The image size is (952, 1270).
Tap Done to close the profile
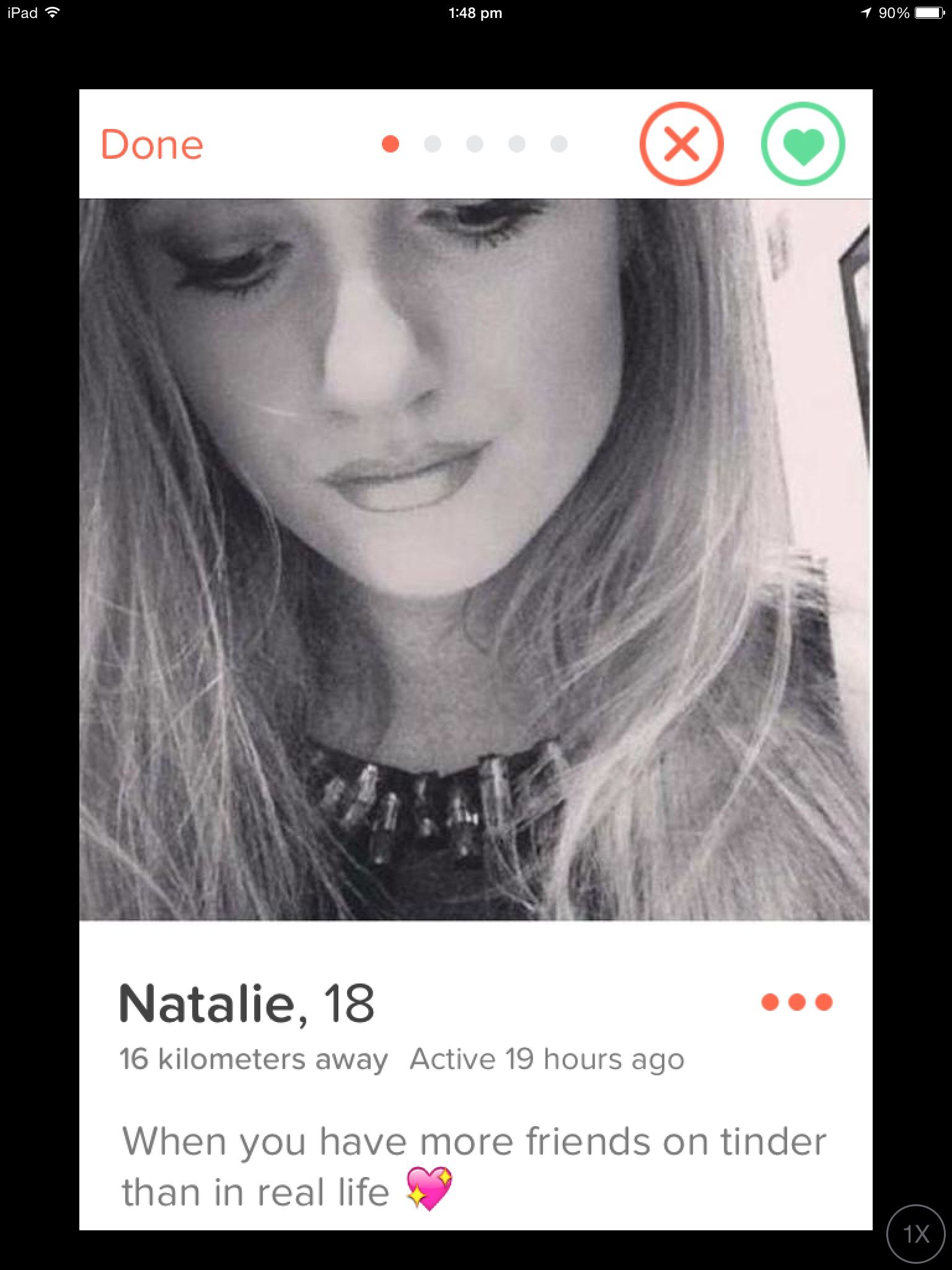152,144
